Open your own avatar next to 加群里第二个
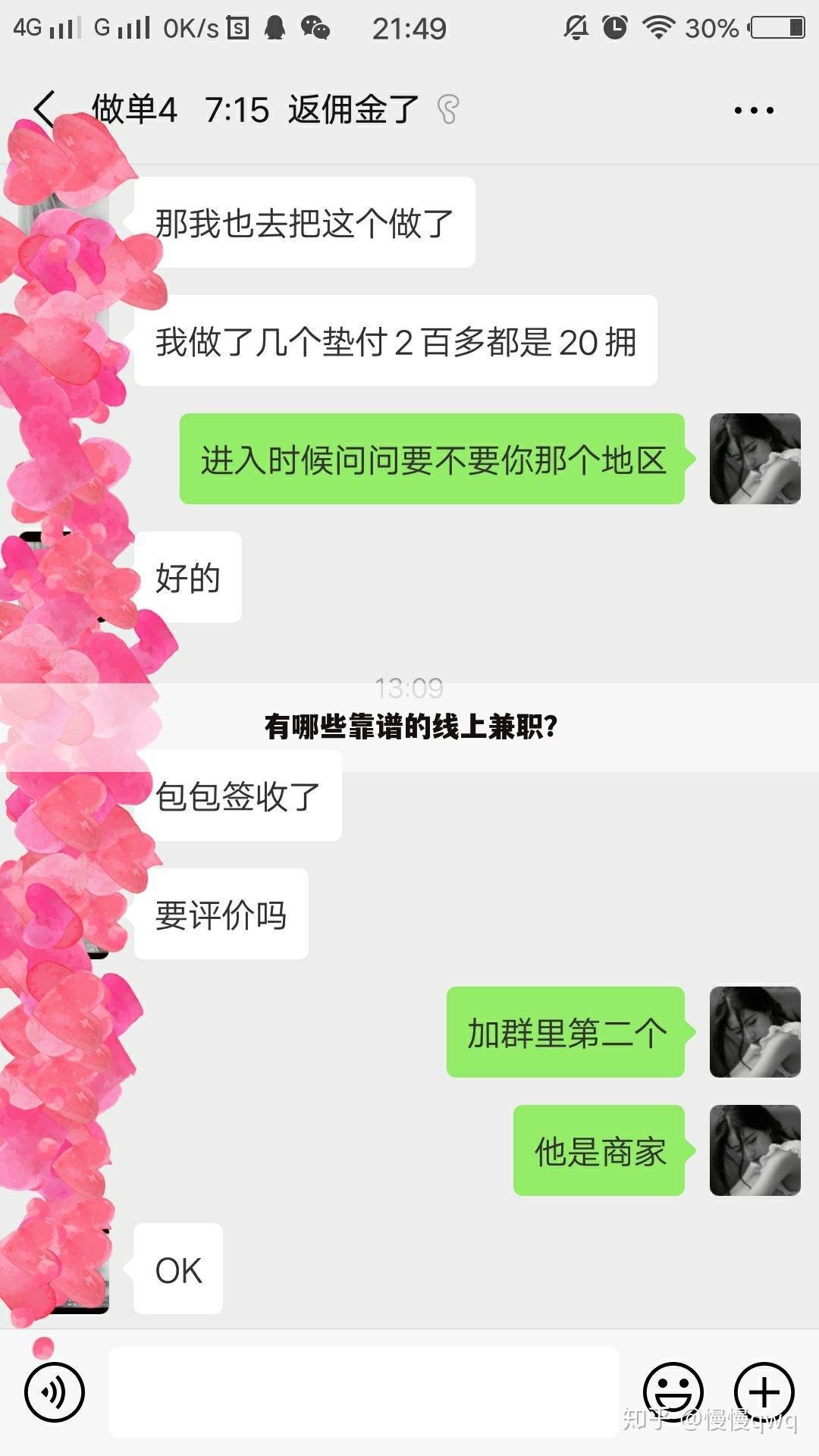 click(x=754, y=1031)
